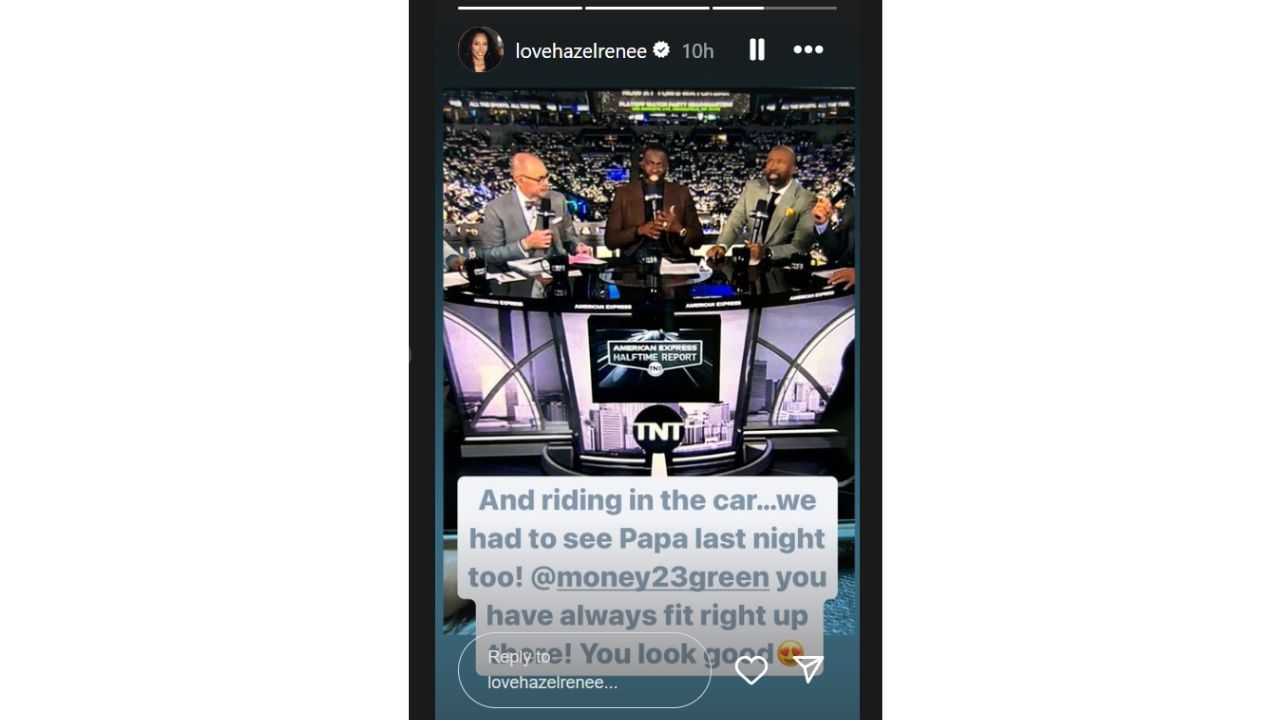
Task: Open the story's three-dot options menu
Action: click(x=808, y=50)
